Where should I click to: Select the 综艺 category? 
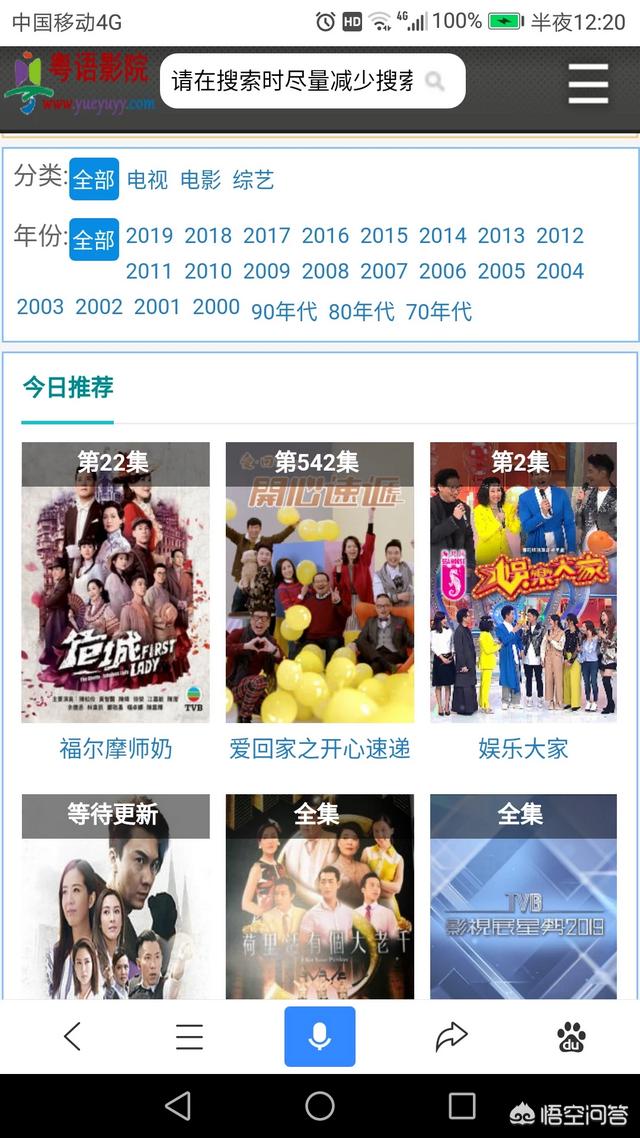[253, 180]
